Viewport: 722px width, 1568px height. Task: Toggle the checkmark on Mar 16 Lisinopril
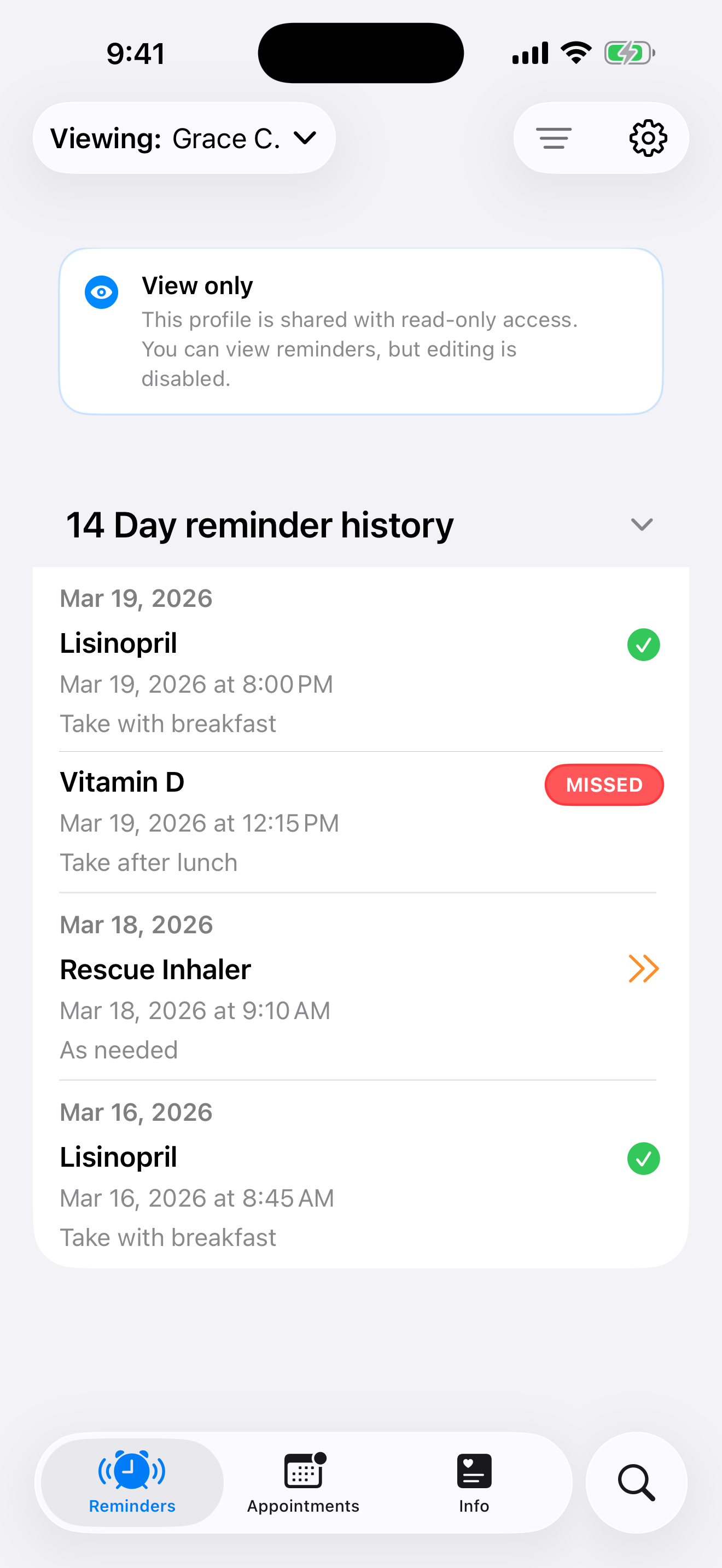(643, 1158)
